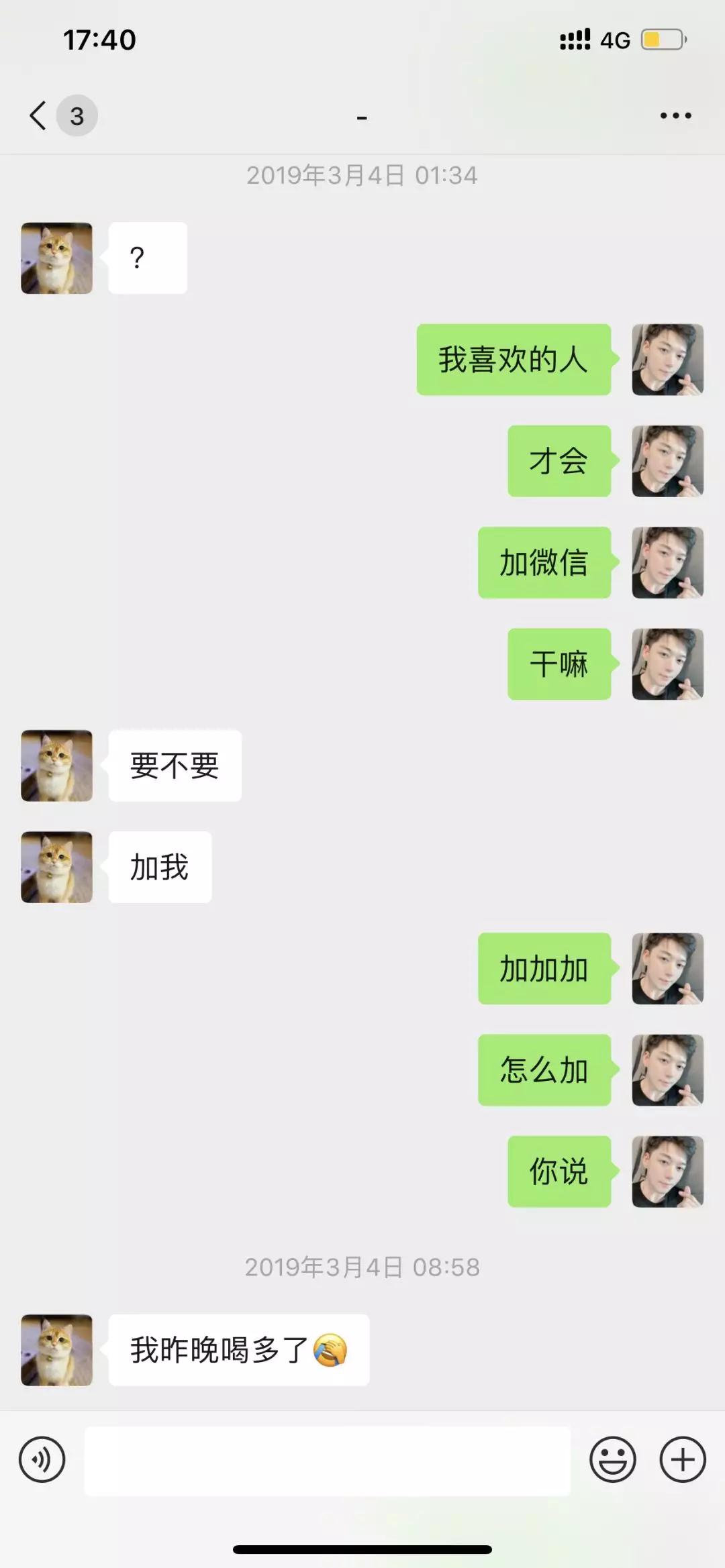725x1568 pixels.
Task: Tap the message text input field
Action: pyautogui.click(x=327, y=1461)
